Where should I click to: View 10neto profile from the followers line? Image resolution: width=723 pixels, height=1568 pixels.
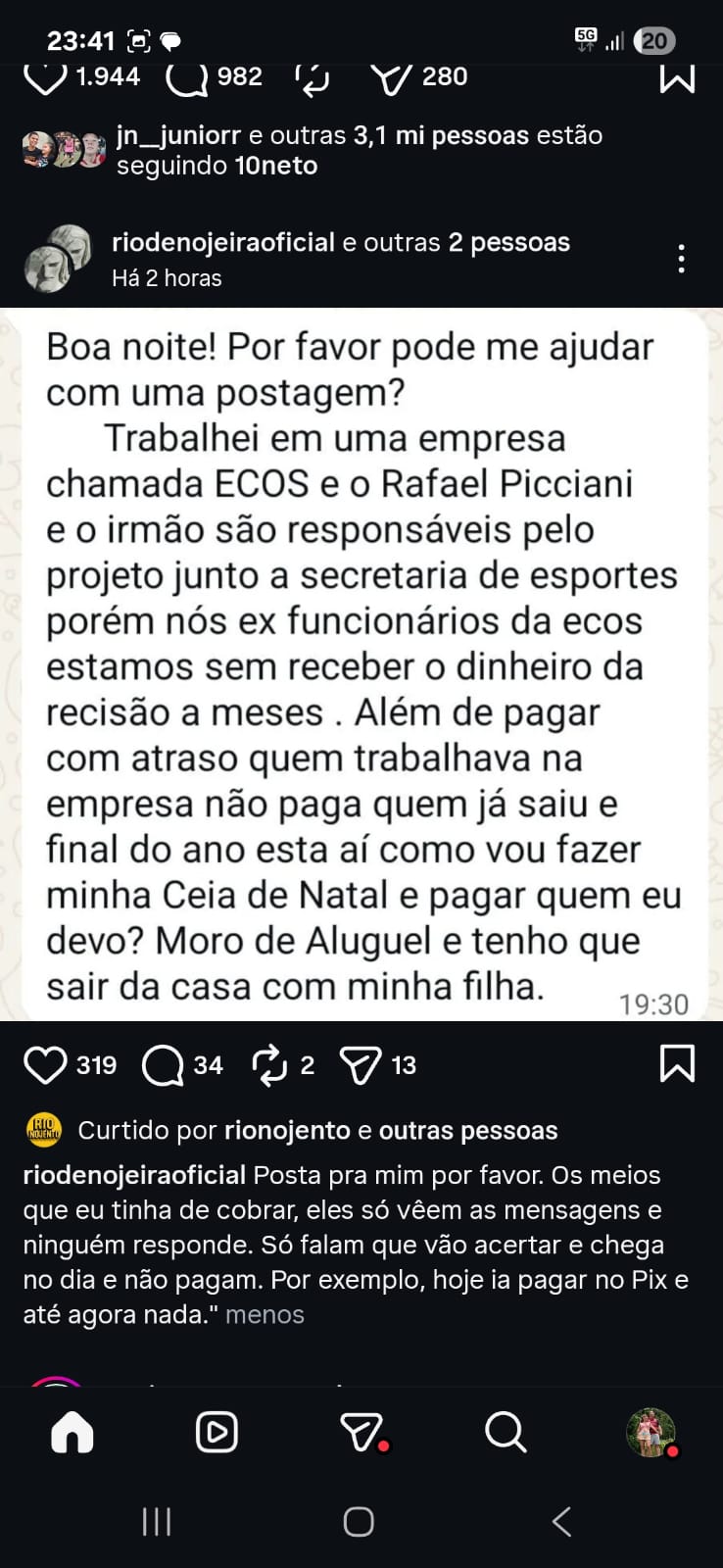(276, 165)
